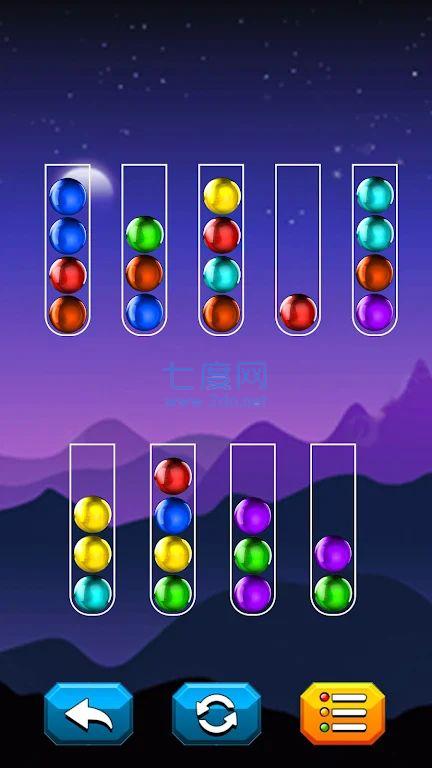Open the orange level list menu
The image size is (432, 768).
(343, 713)
